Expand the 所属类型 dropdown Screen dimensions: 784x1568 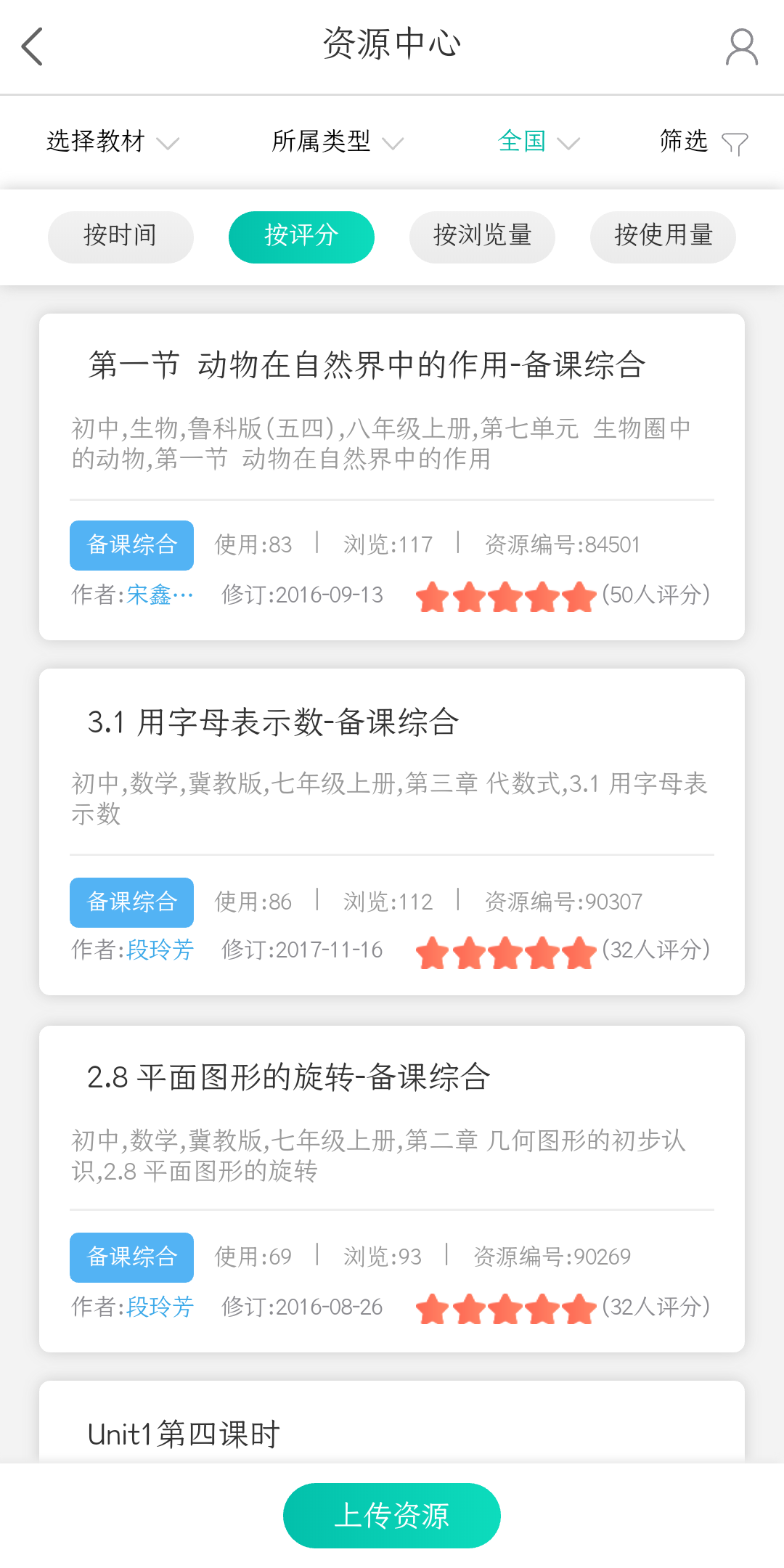[338, 142]
